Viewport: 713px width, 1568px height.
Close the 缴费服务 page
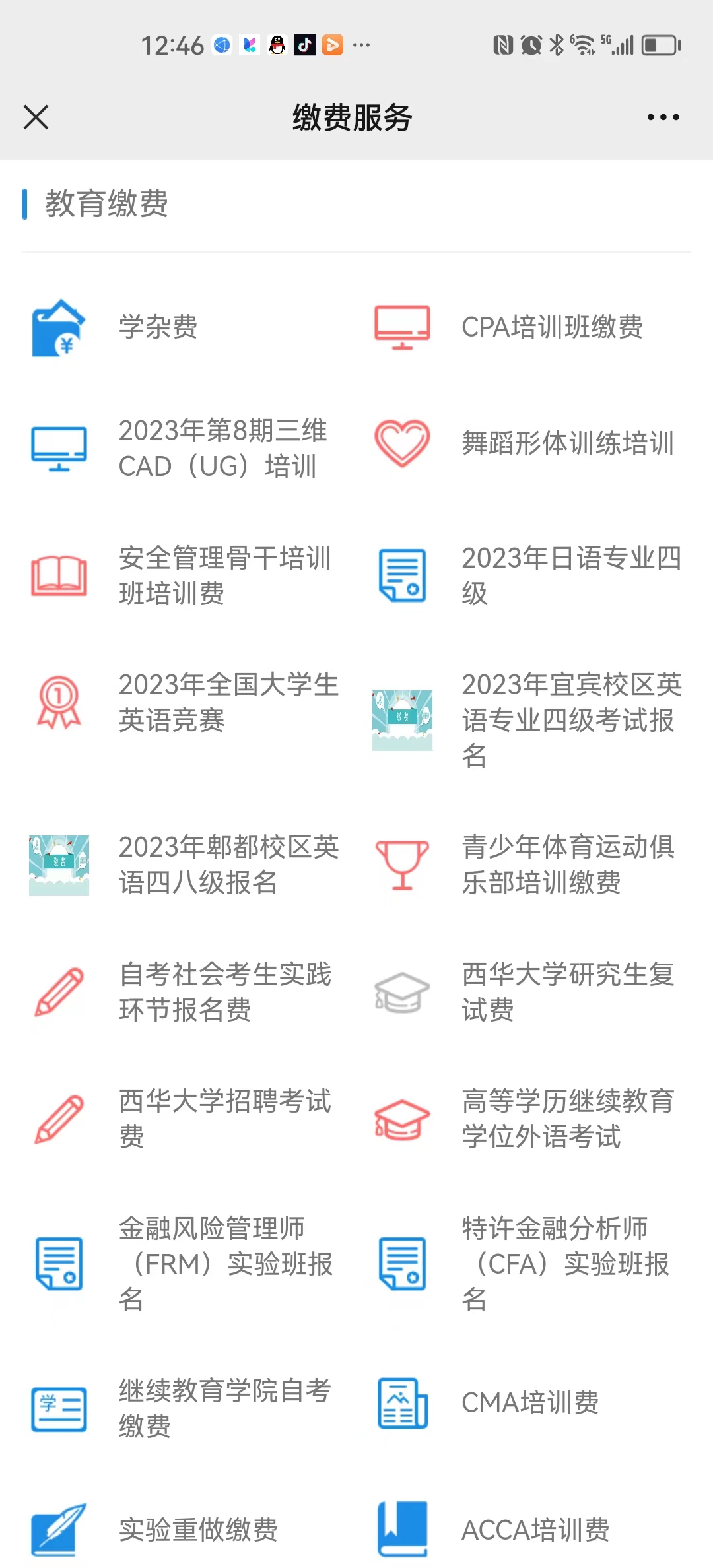click(36, 117)
